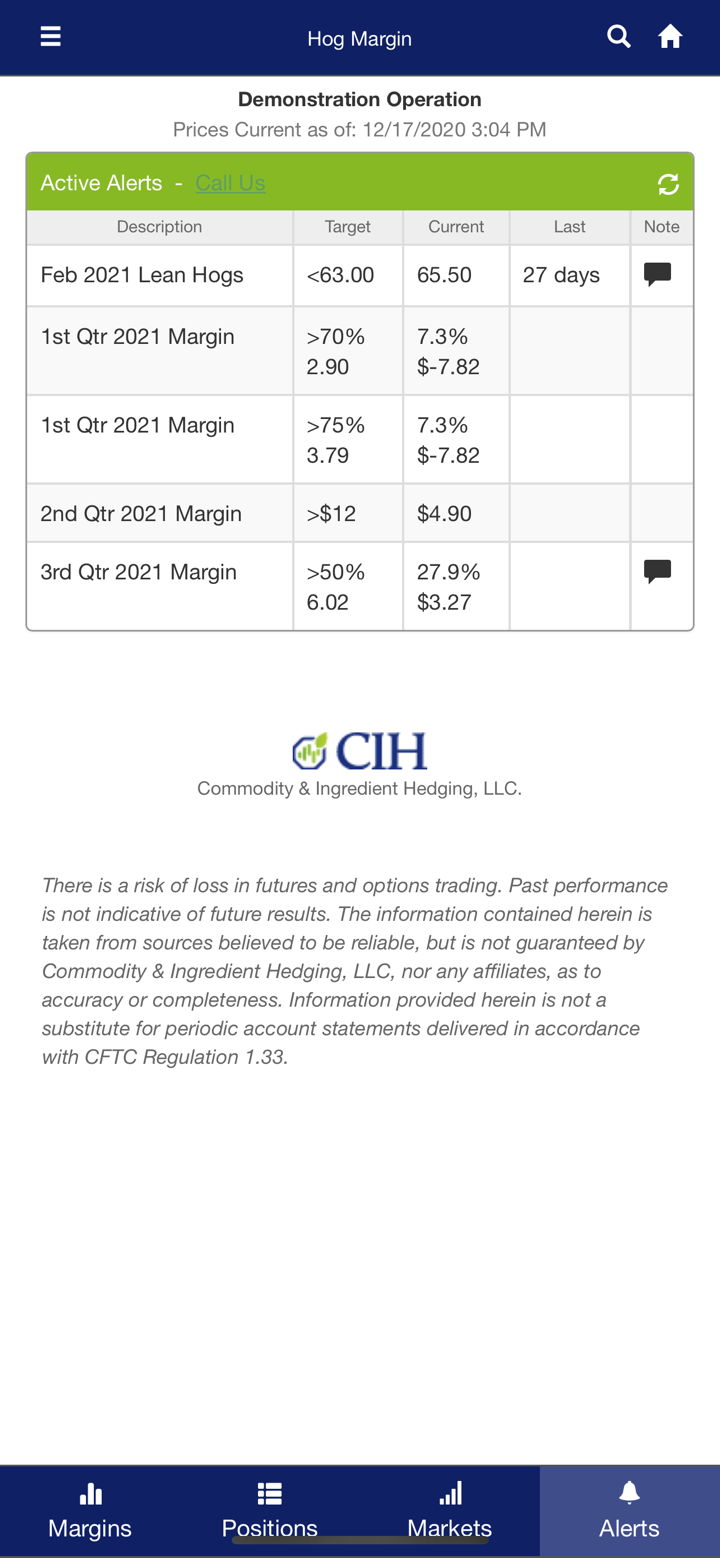
Task: Switch to the Positions tab
Action: (270, 1510)
